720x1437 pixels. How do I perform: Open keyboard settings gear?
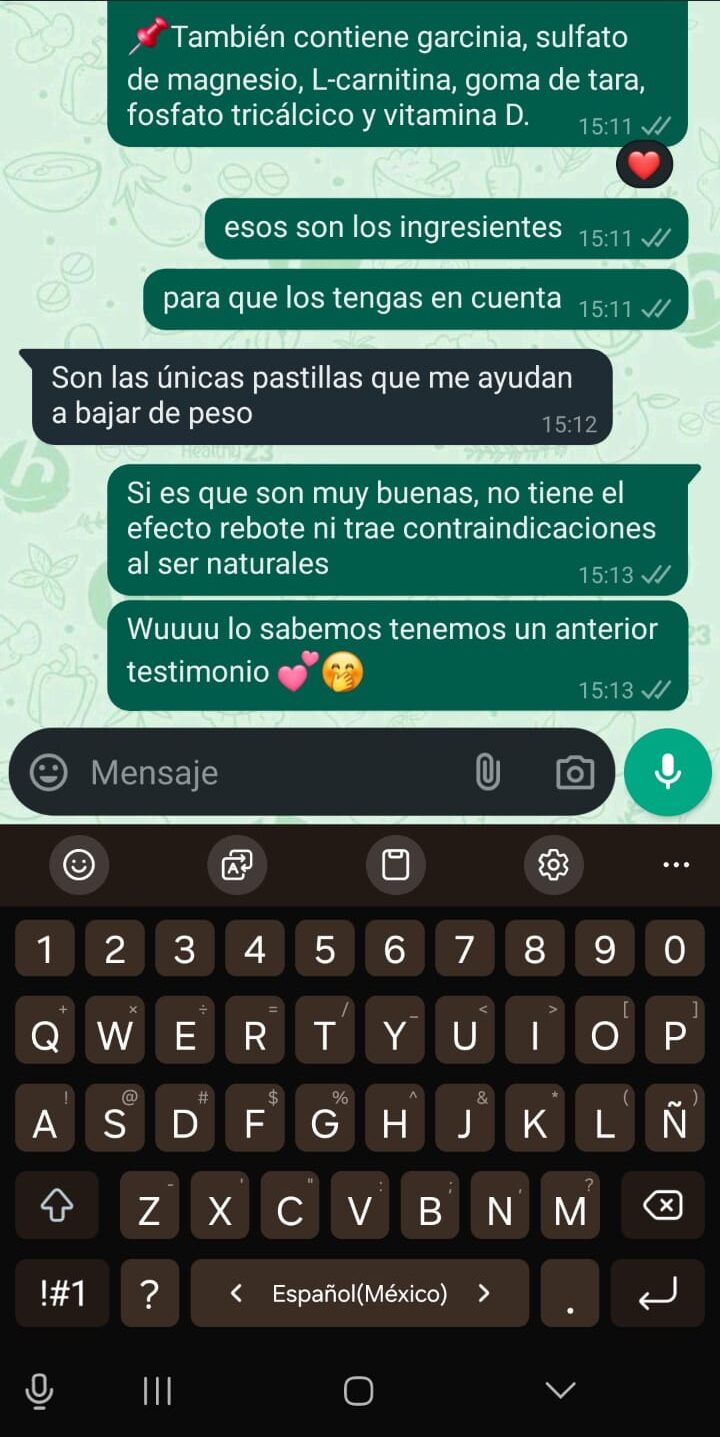tap(553, 864)
